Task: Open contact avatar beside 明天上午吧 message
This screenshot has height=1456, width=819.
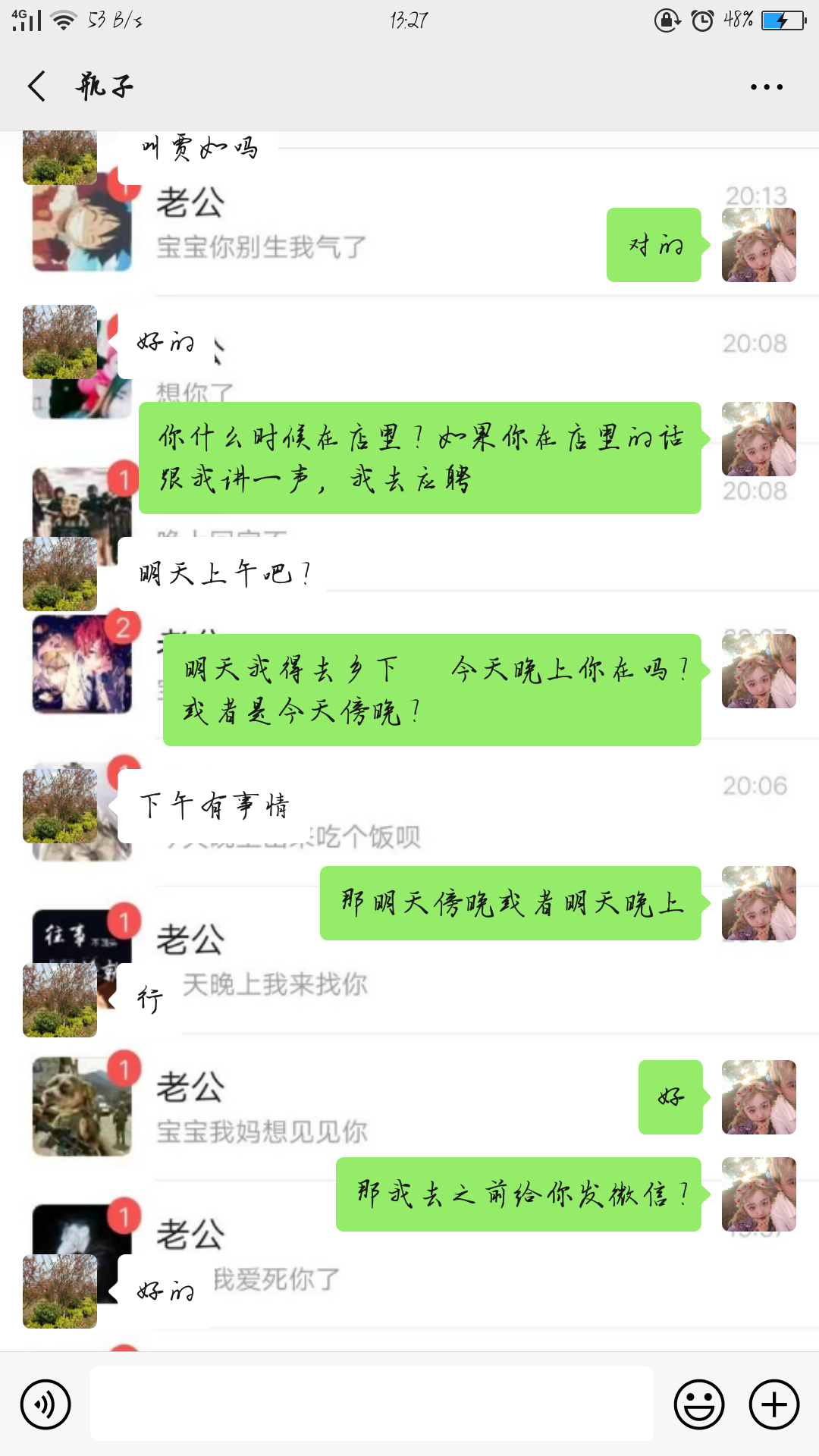Action: point(60,574)
